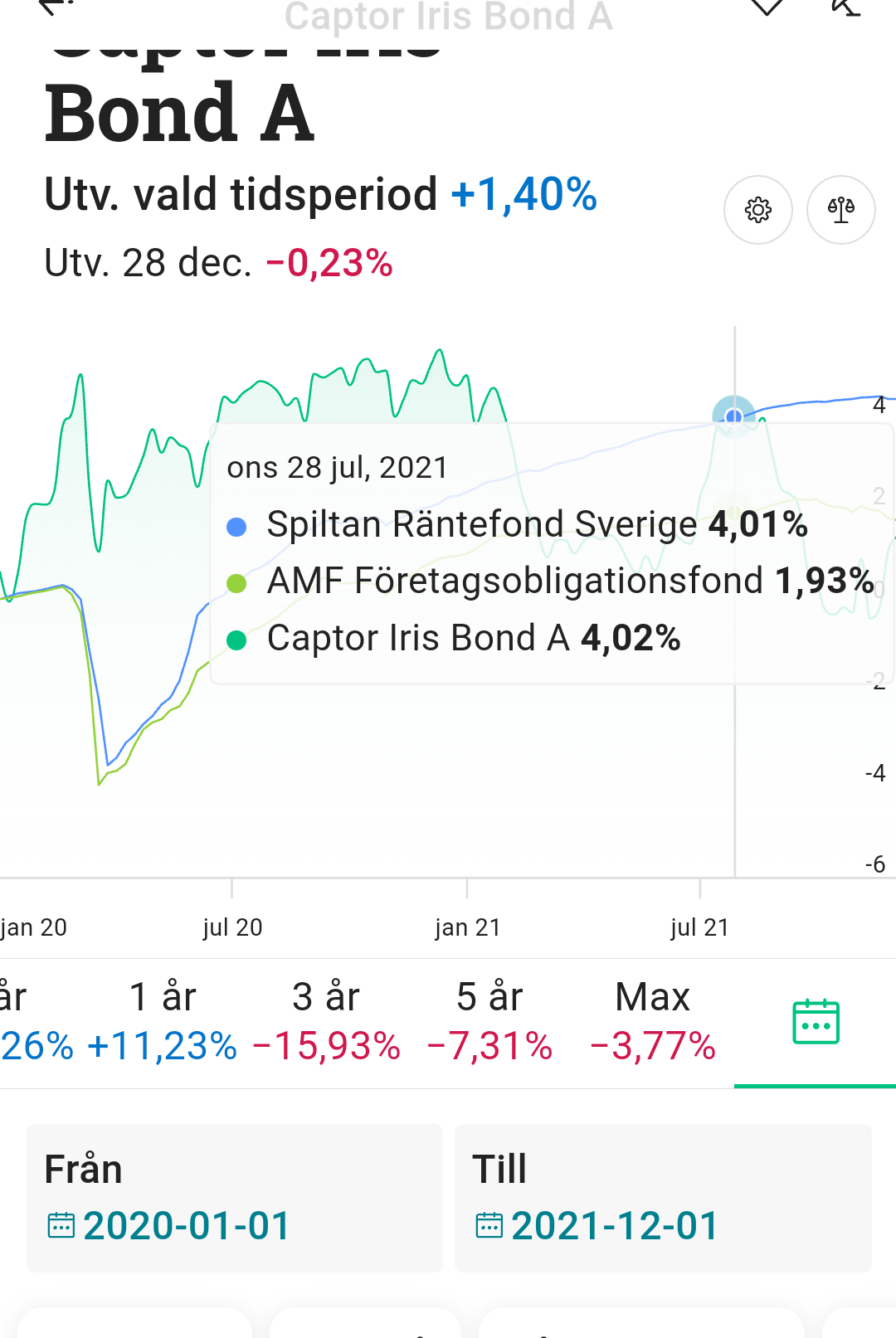Select the custom date range calendar tab
Image resolution: width=896 pixels, height=1338 pixels.
(816, 1022)
